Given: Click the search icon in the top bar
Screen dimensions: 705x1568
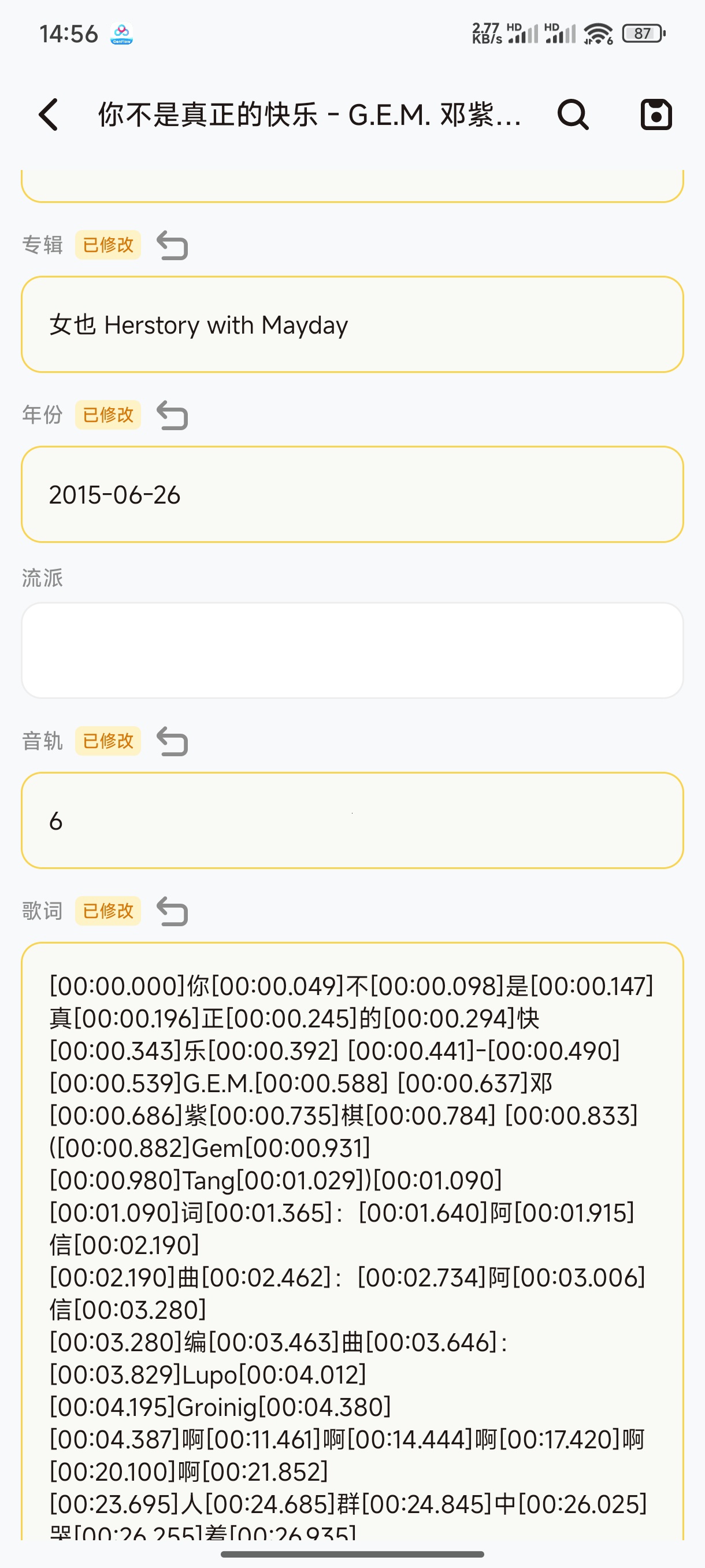Looking at the screenshot, I should (573, 114).
